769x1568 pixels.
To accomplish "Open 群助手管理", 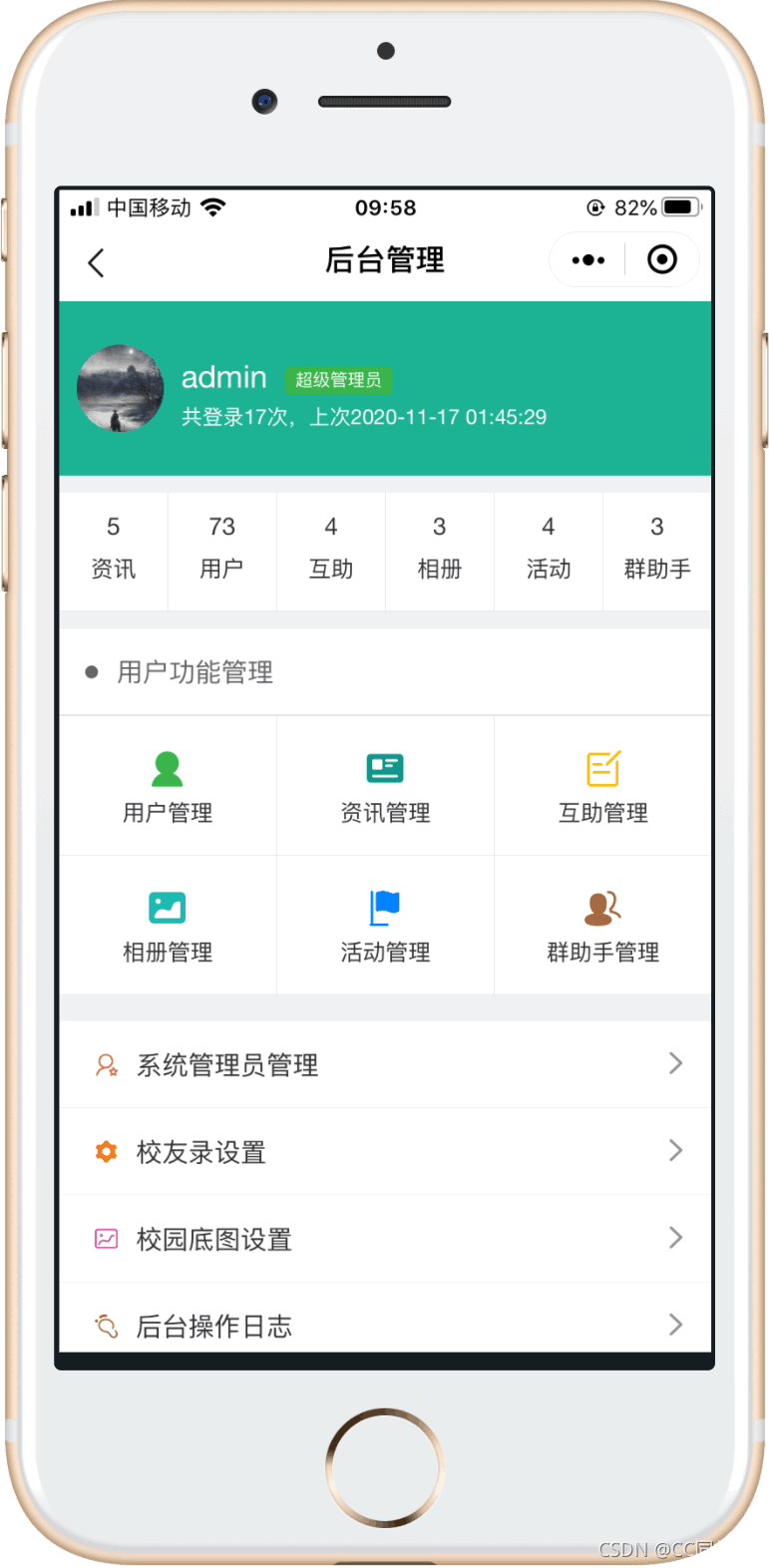I will [x=602, y=926].
